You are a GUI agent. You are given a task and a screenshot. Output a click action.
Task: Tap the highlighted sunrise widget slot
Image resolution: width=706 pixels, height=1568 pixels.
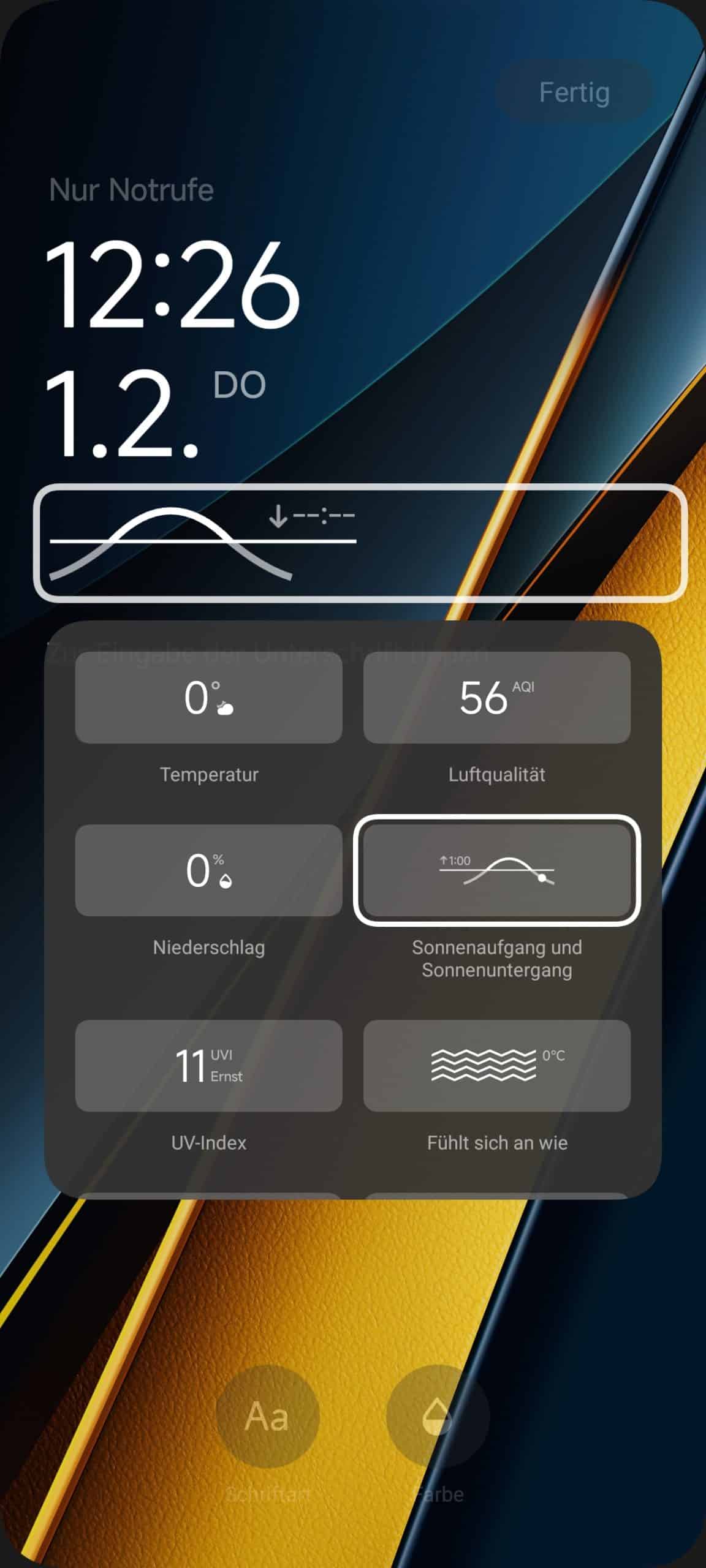coord(360,543)
